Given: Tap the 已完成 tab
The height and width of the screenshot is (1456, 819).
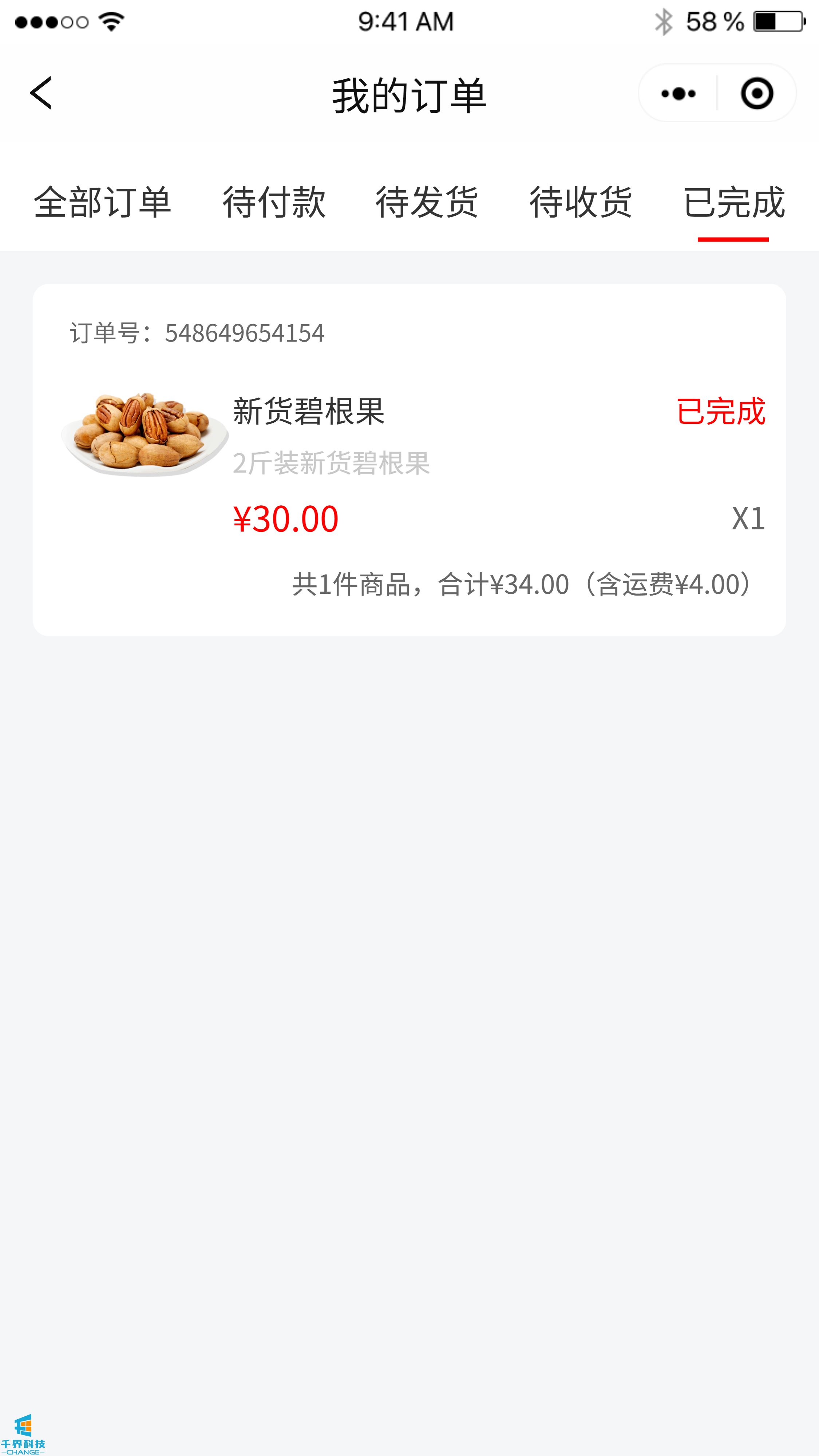Looking at the screenshot, I should click(x=733, y=202).
